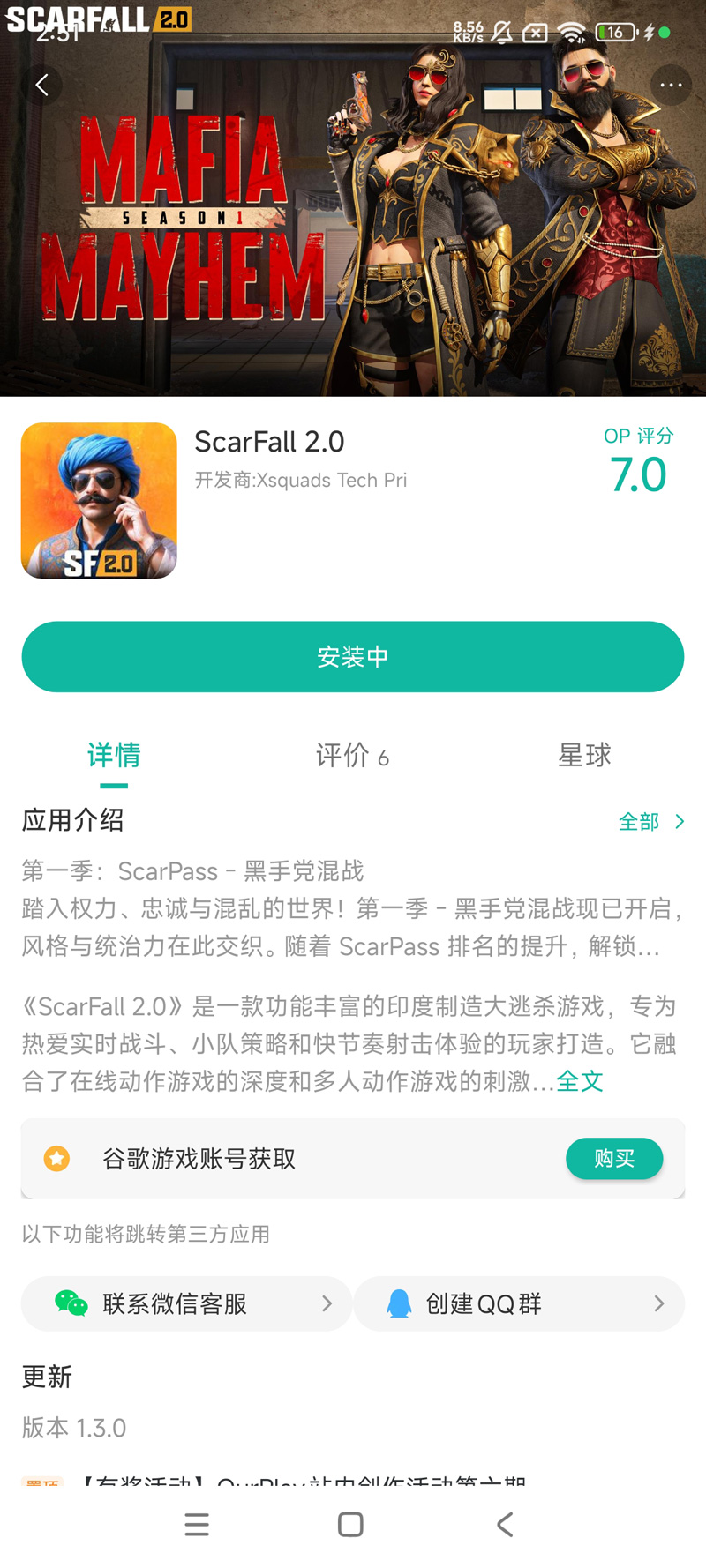Switch to the 星球 tab

pos(584,756)
